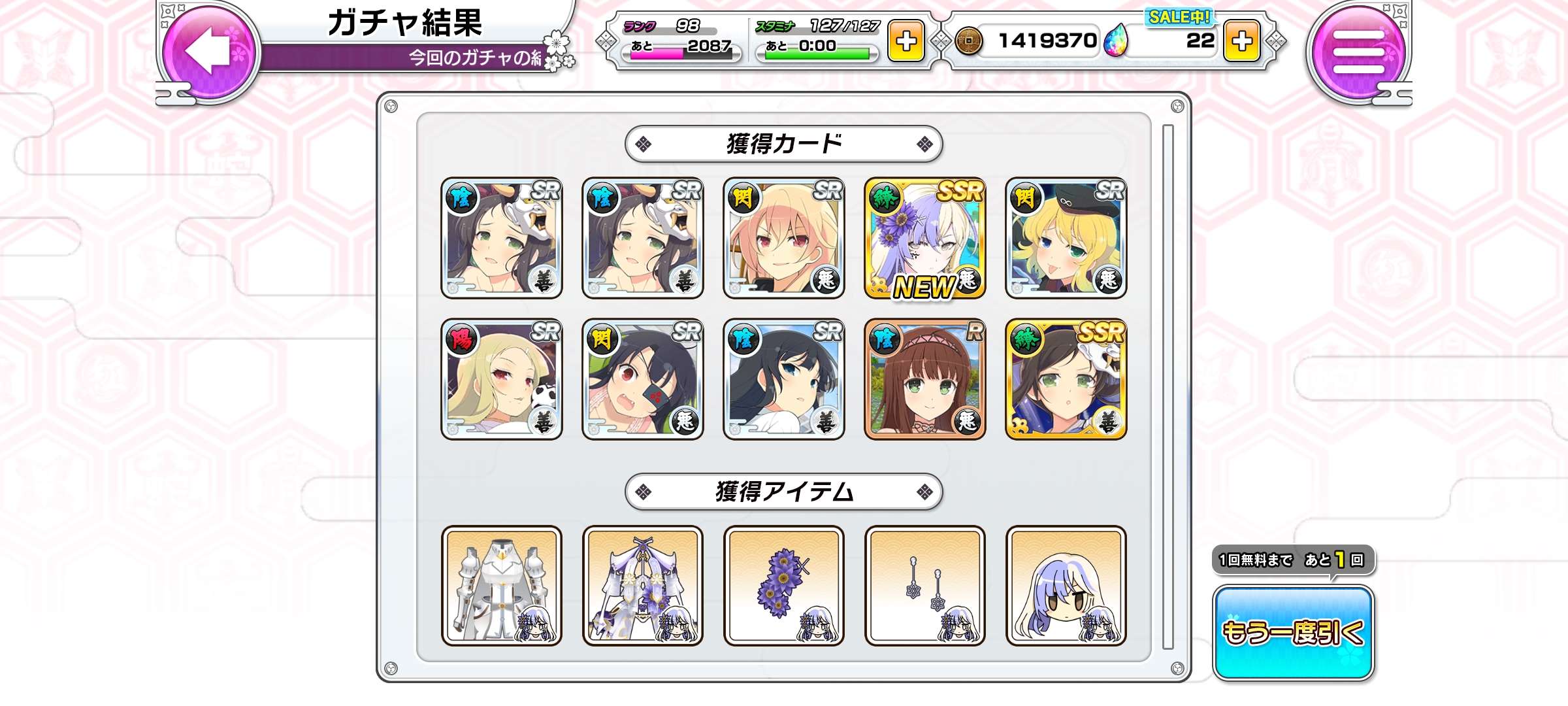Open the purple hairstyle item

[x=1066, y=586]
